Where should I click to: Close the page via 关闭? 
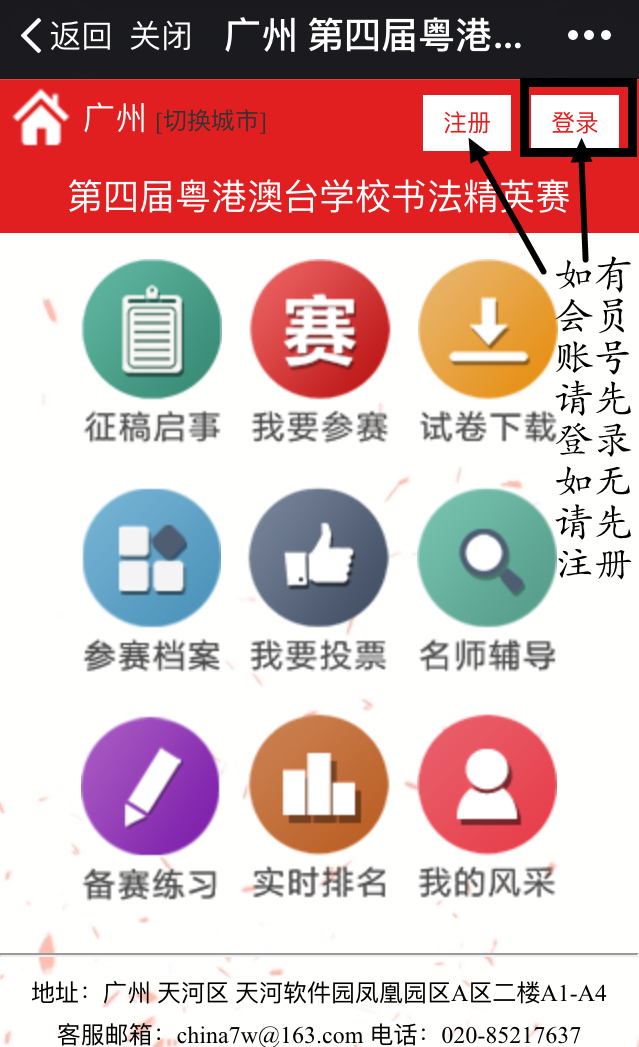click(160, 38)
